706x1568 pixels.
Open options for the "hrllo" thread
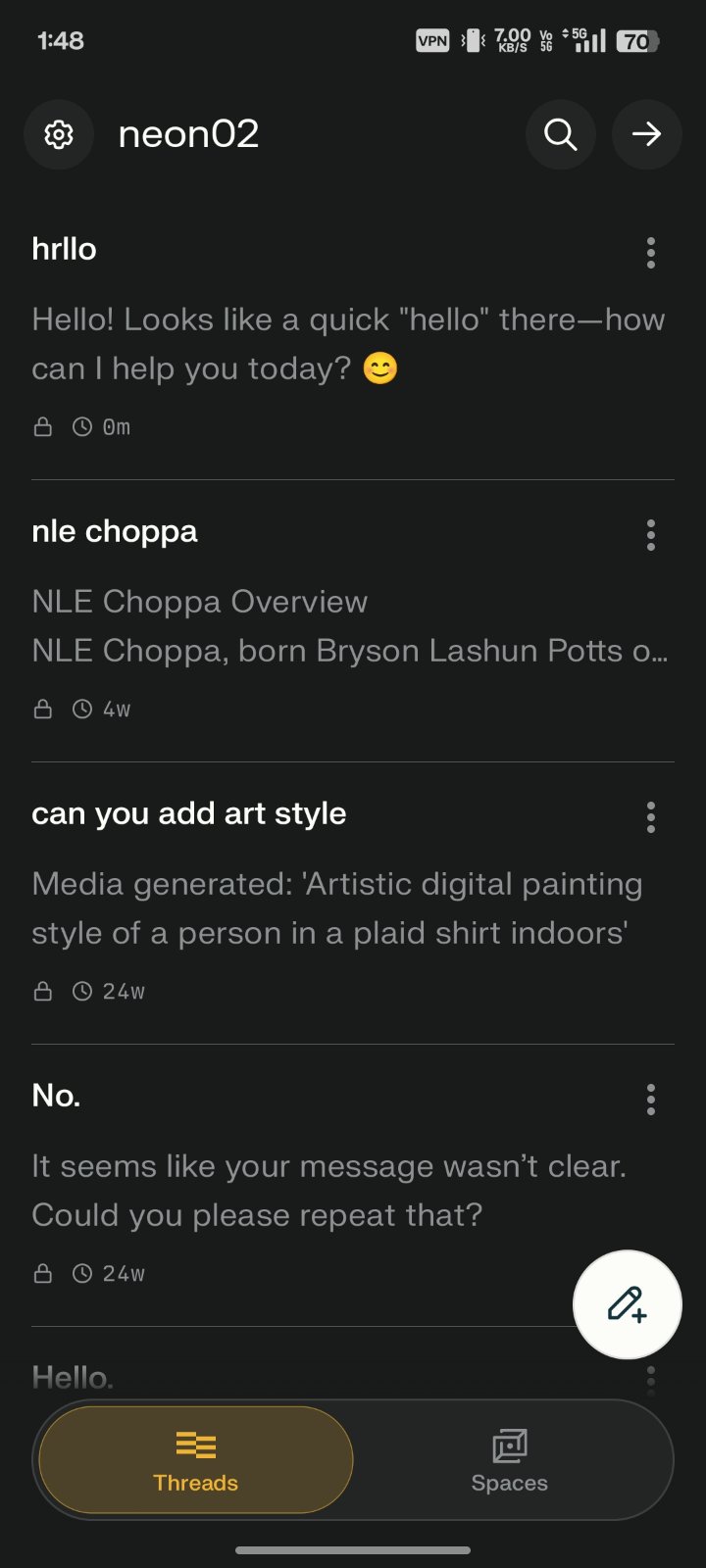click(651, 253)
